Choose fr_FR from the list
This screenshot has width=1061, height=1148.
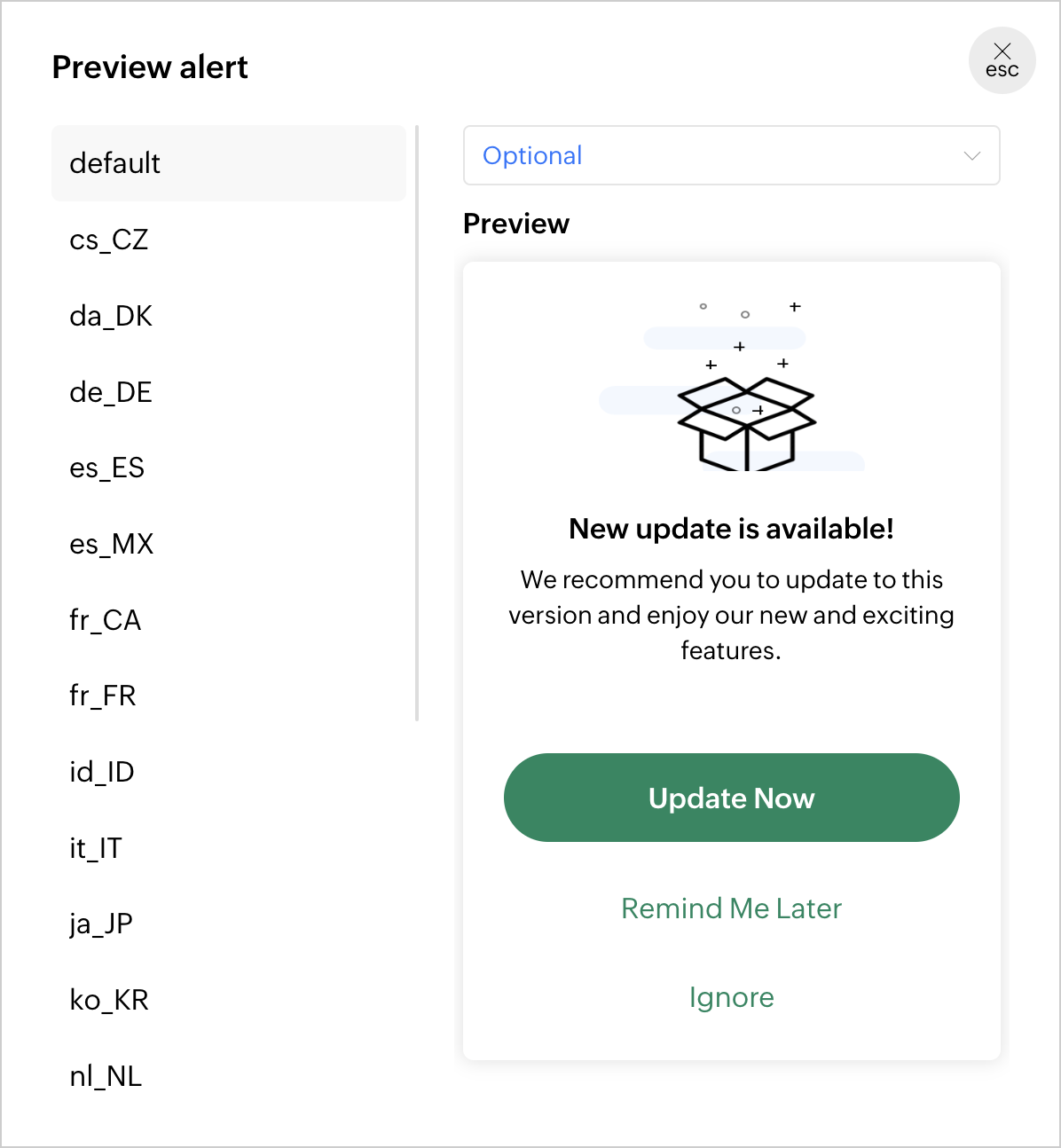(103, 696)
